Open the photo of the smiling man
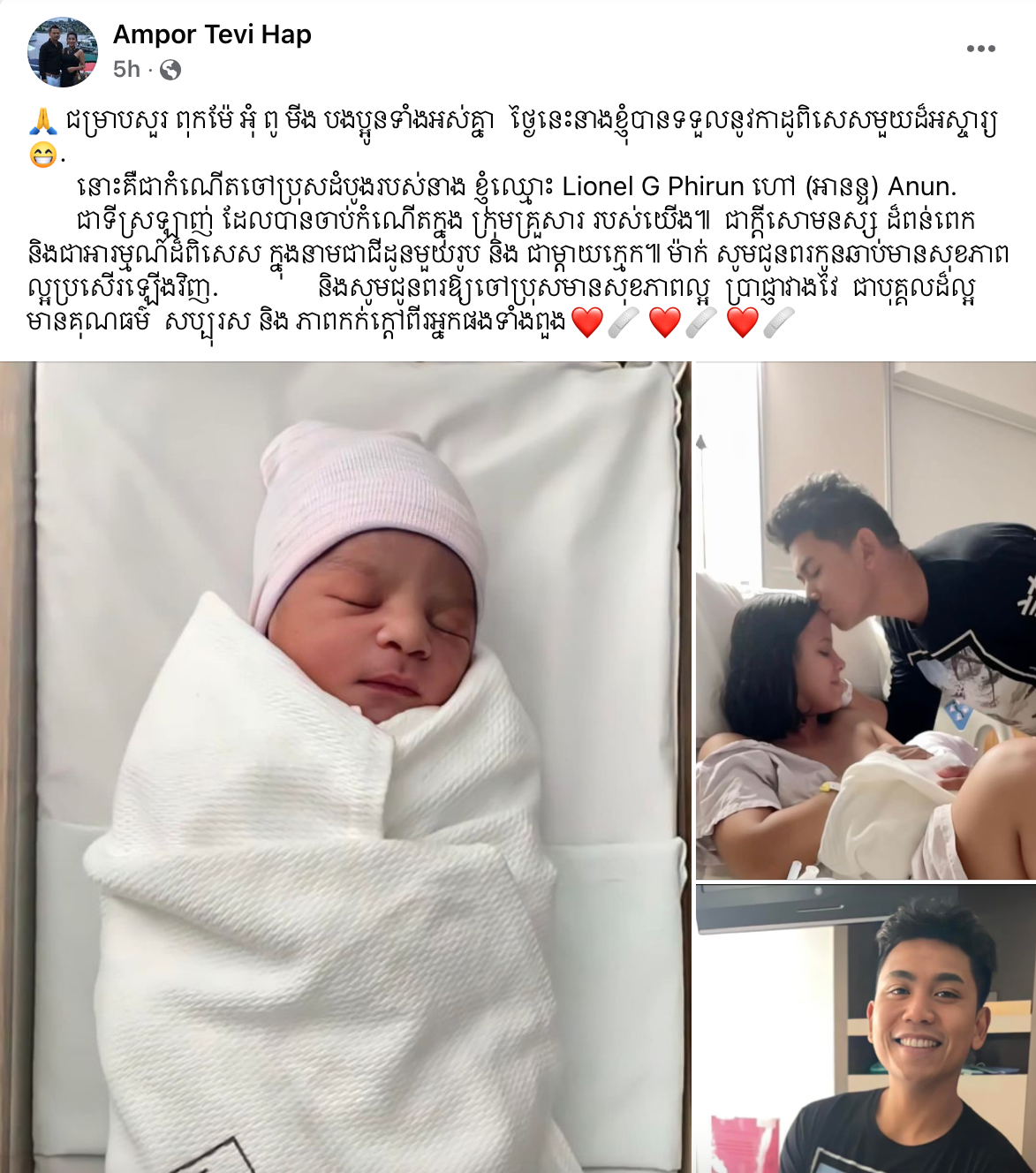The height and width of the screenshot is (1173, 1036). (x=866, y=1028)
